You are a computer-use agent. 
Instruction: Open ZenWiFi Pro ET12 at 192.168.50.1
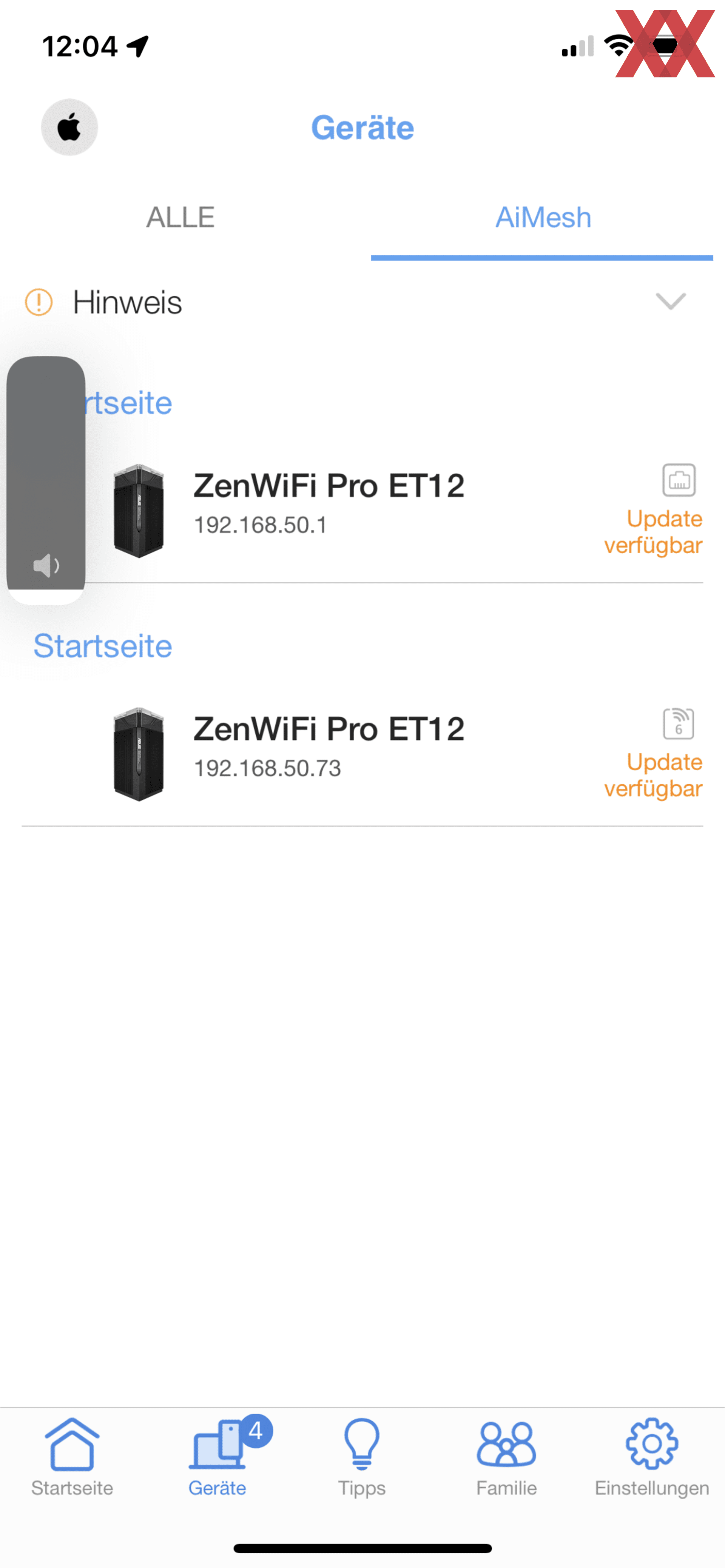click(x=362, y=510)
